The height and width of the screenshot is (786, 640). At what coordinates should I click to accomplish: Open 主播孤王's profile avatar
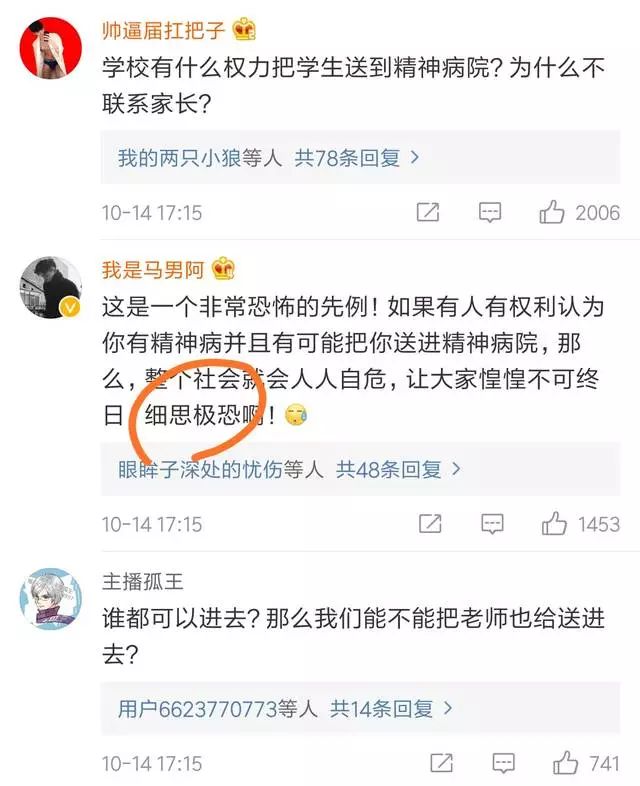point(51,600)
